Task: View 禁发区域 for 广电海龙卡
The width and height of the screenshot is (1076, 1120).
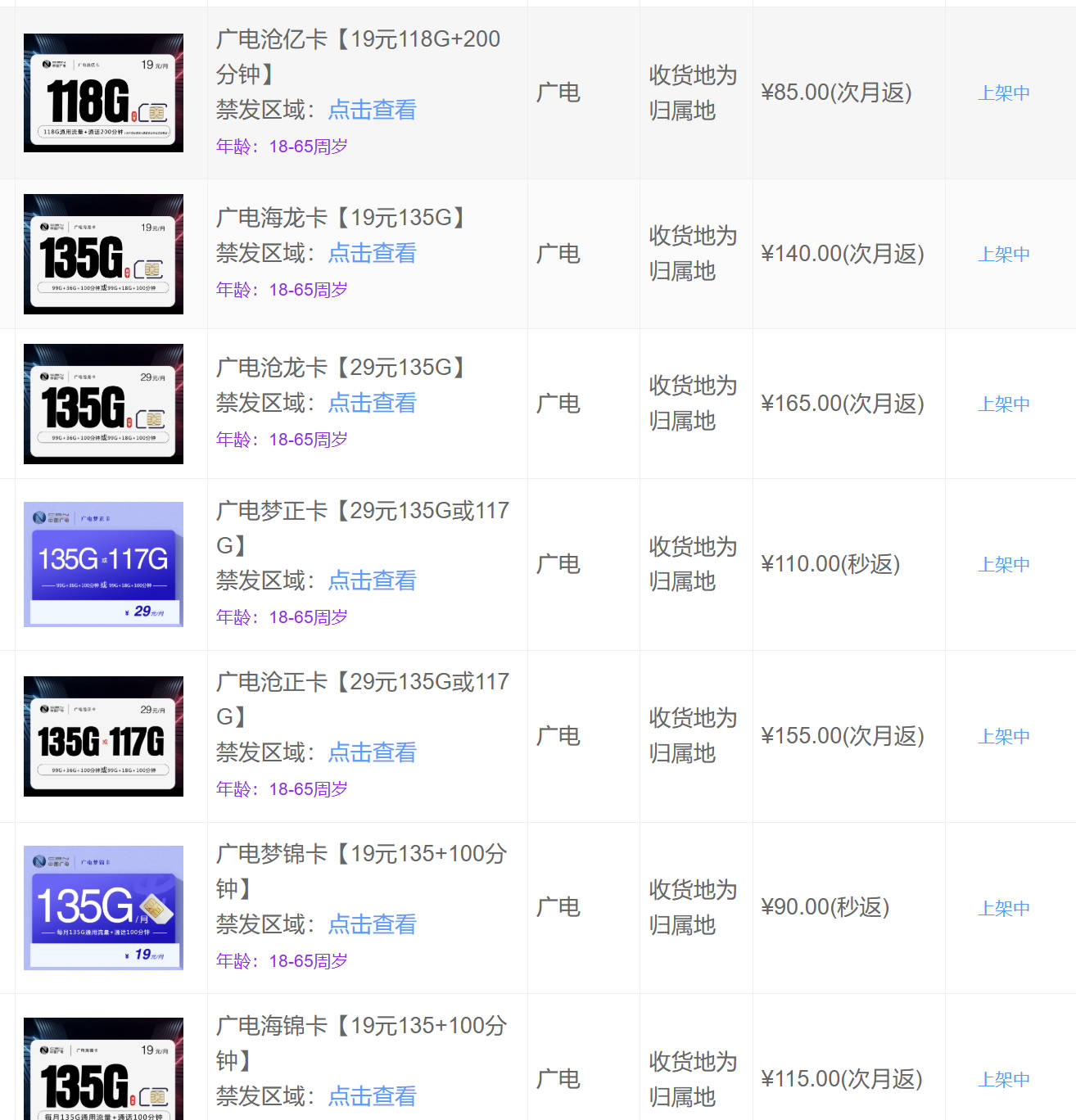Action: (x=373, y=253)
